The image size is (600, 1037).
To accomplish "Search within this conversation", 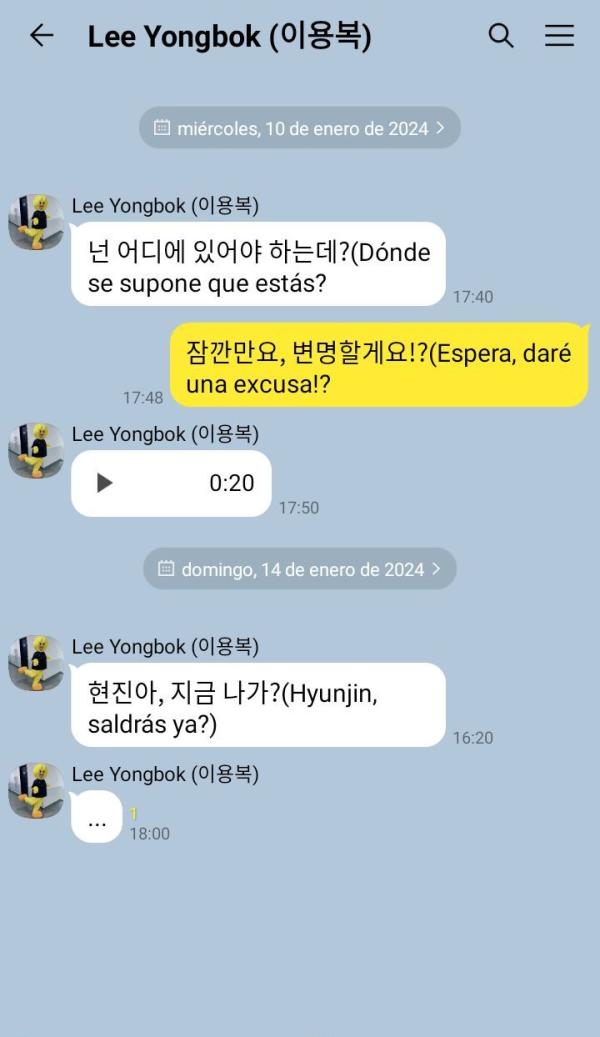I will pos(501,36).
